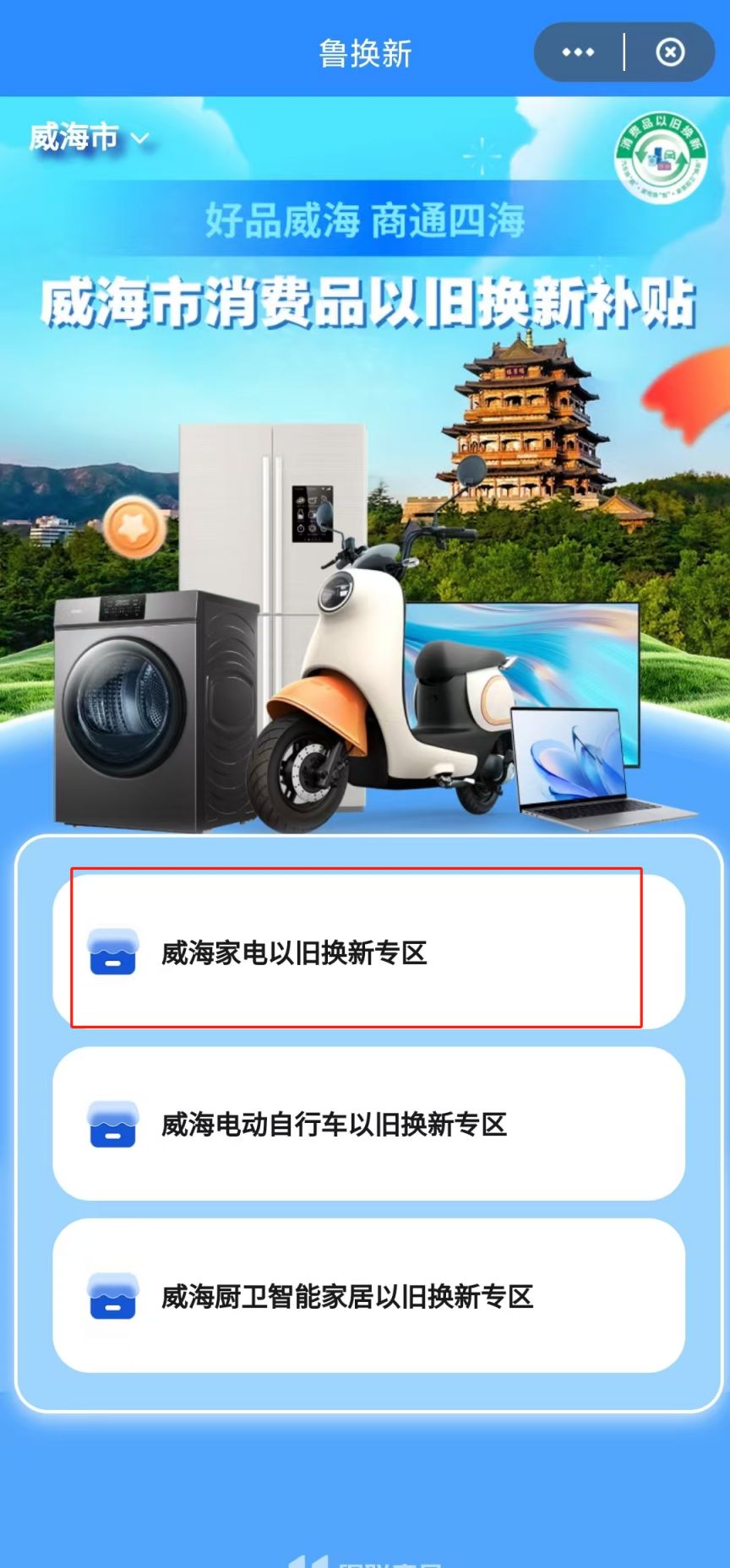
Task: Expand the 威海市 city dropdown
Action: (89, 138)
